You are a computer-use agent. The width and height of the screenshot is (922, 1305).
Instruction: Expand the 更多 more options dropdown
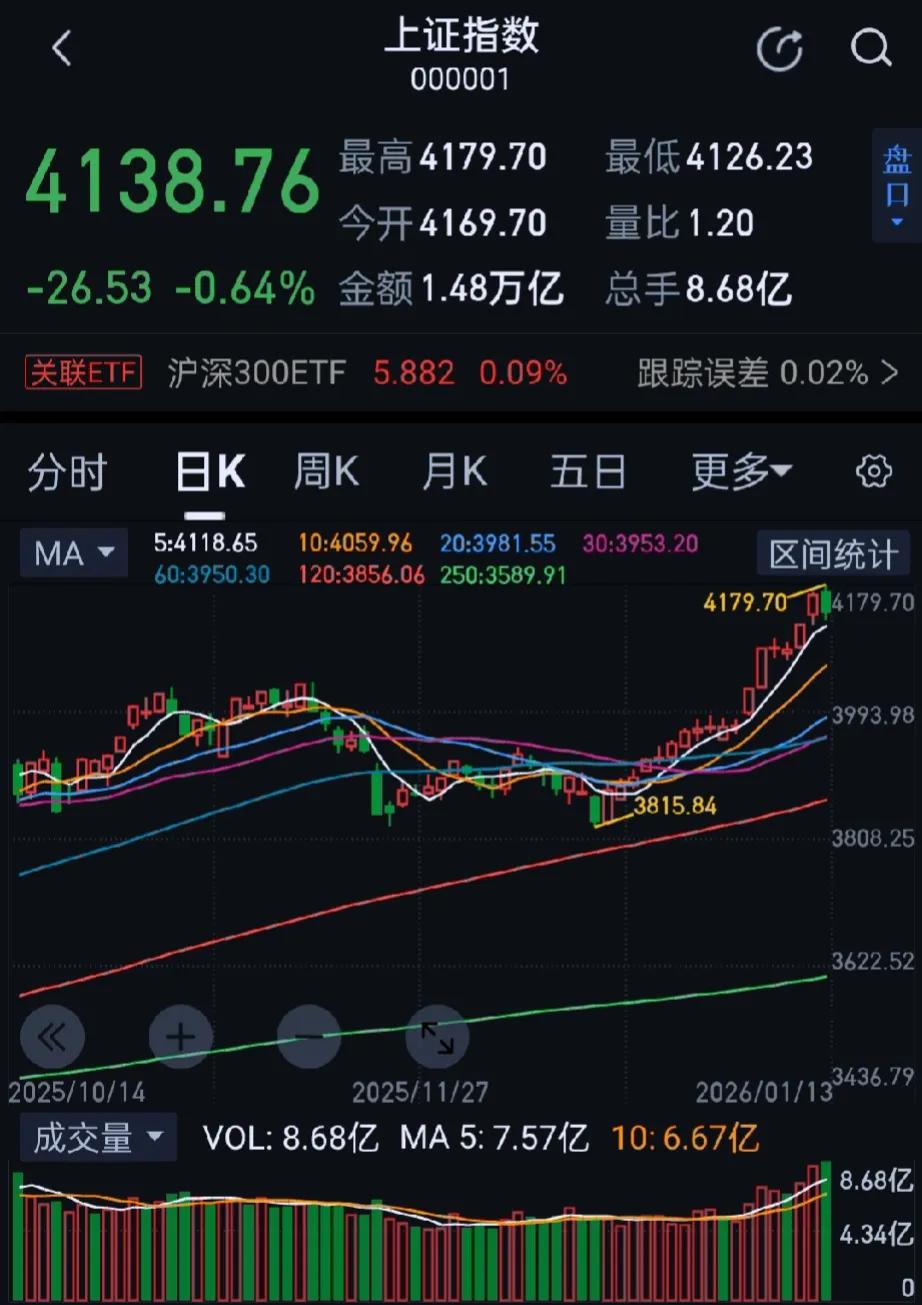pyautogui.click(x=740, y=471)
